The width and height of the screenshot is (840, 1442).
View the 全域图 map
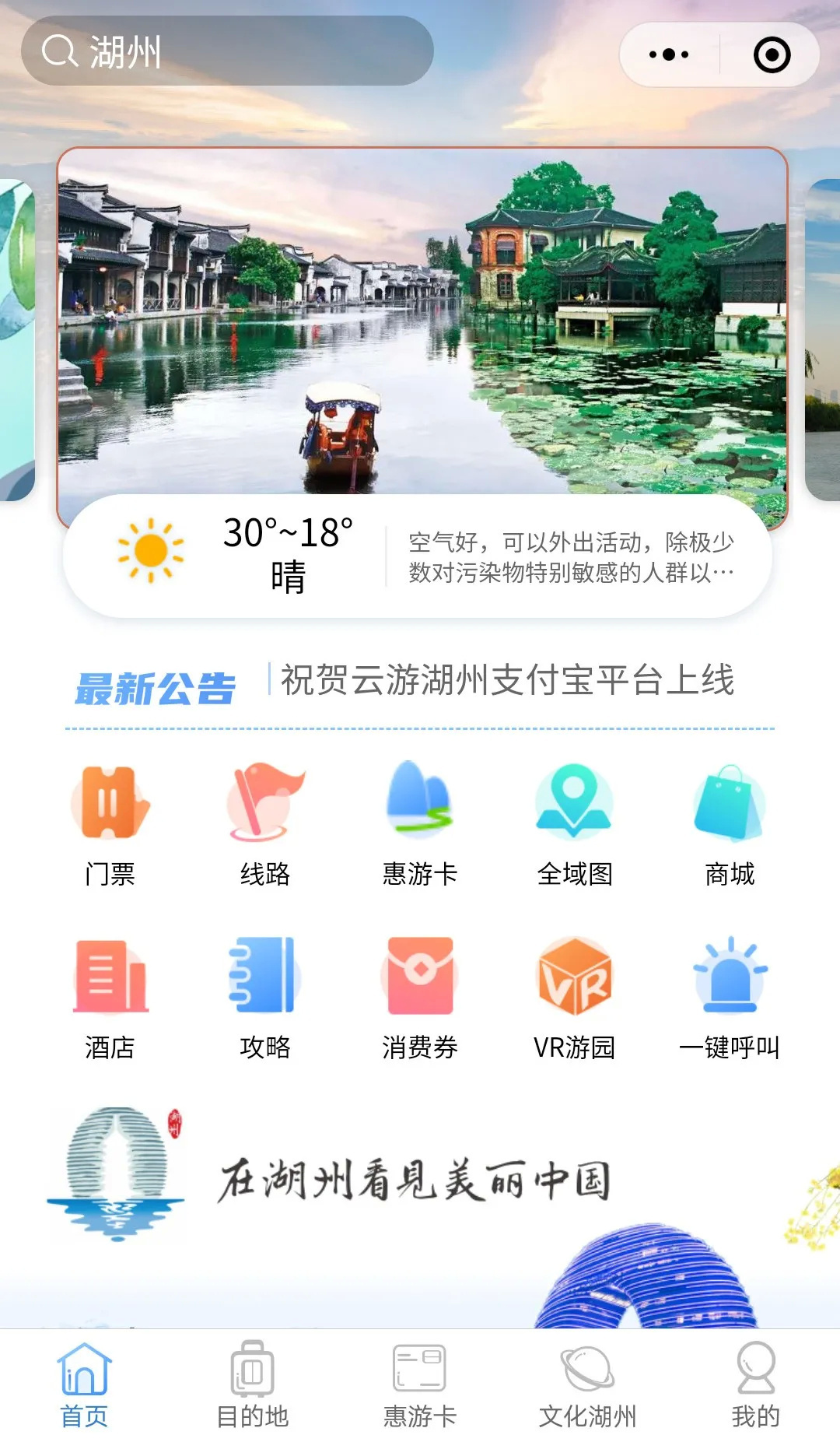click(x=575, y=825)
